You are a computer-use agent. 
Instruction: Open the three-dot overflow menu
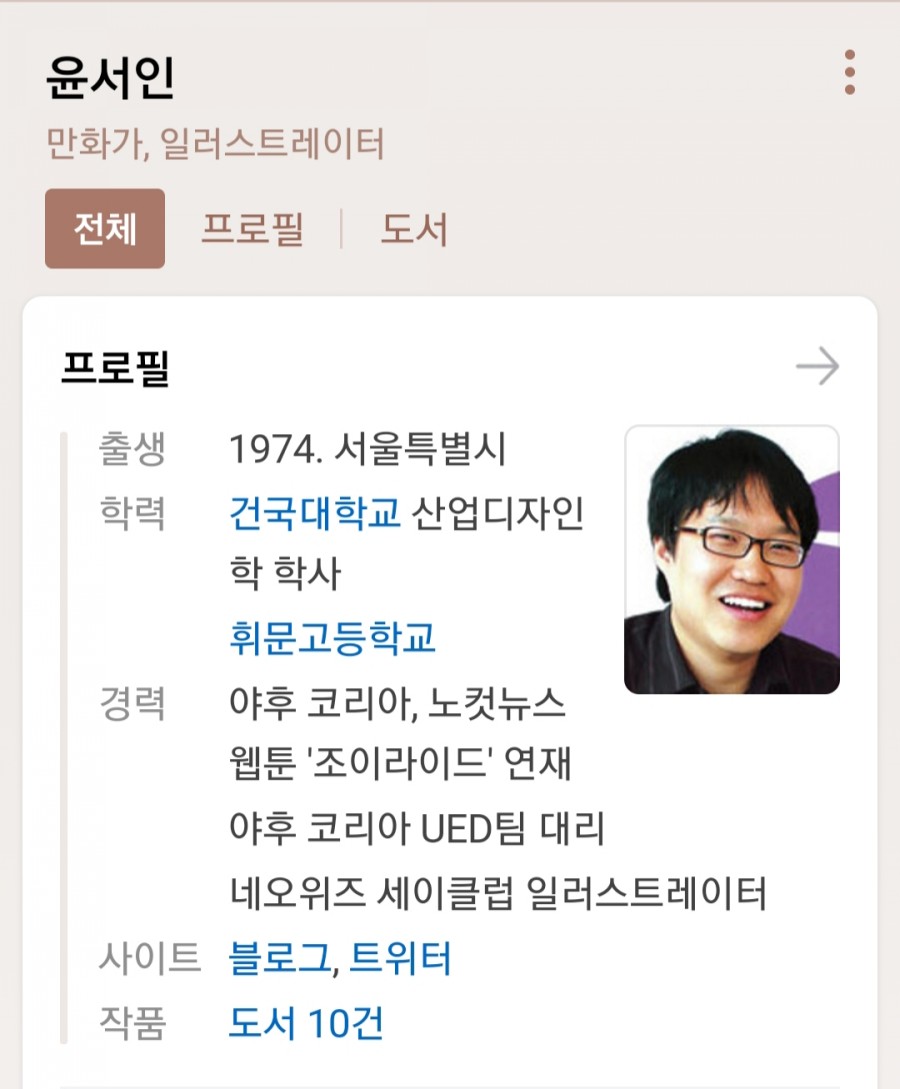(849, 72)
